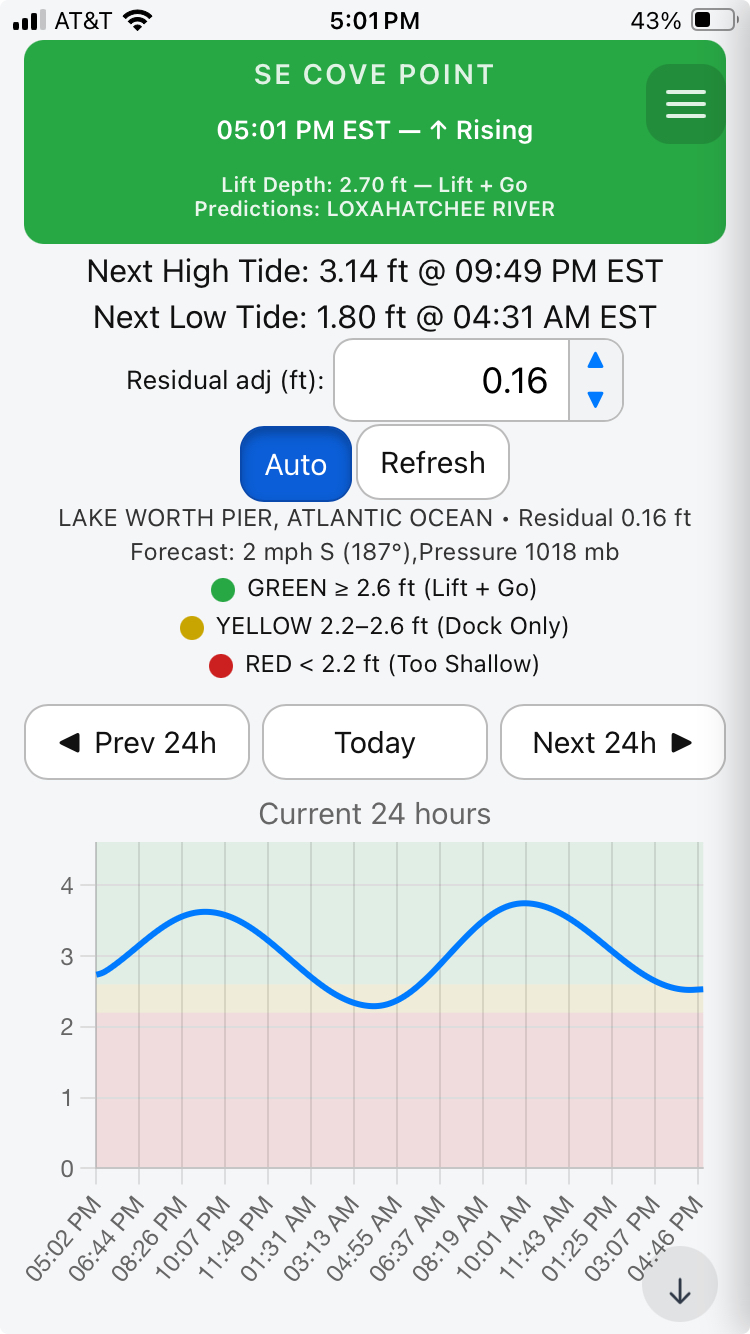The height and width of the screenshot is (1334, 750).
Task: Select the Today tab
Action: [374, 742]
